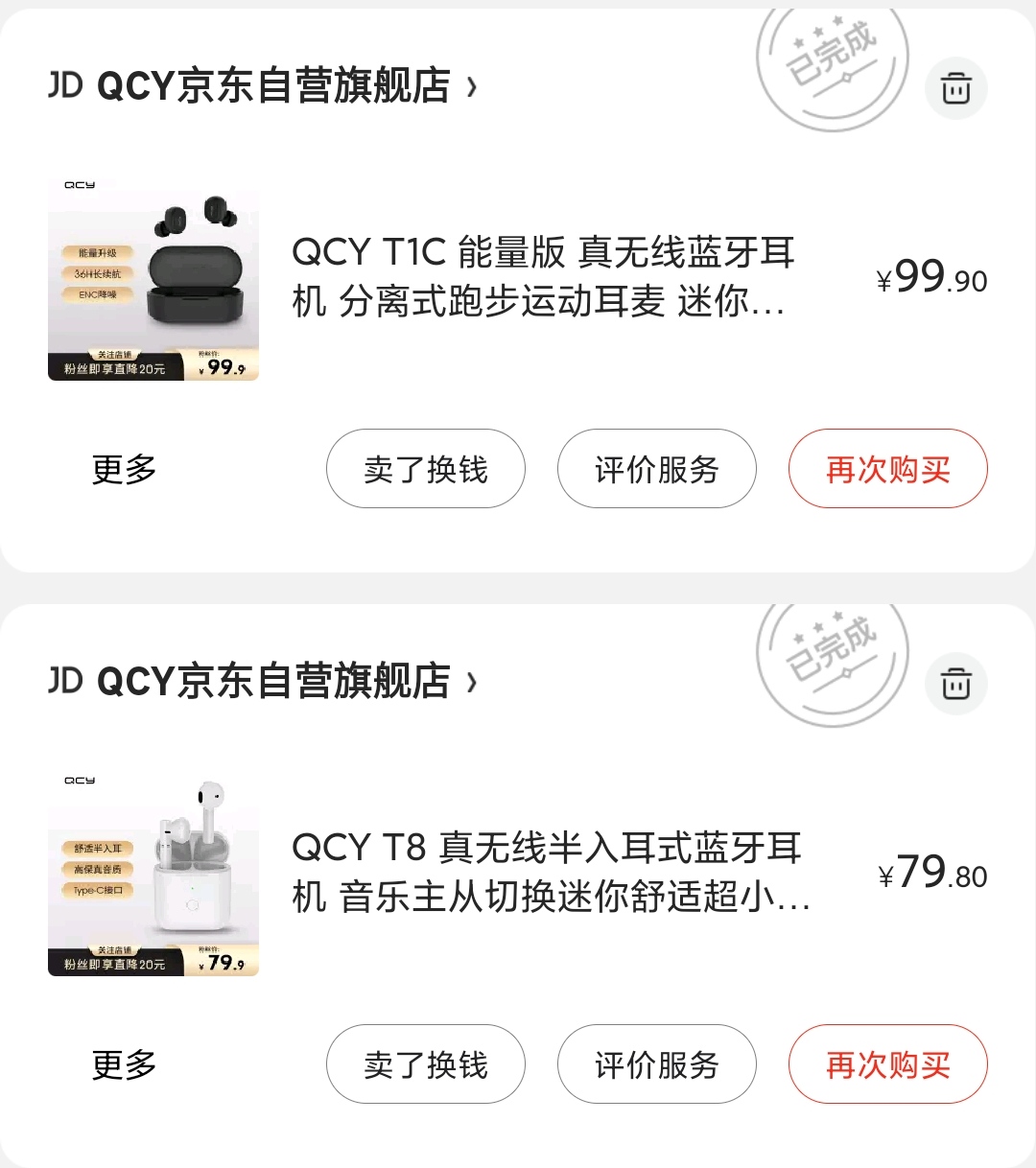This screenshot has height=1168, width=1036.
Task: Click the 已完成 stamp on the first order
Action: click(x=833, y=67)
